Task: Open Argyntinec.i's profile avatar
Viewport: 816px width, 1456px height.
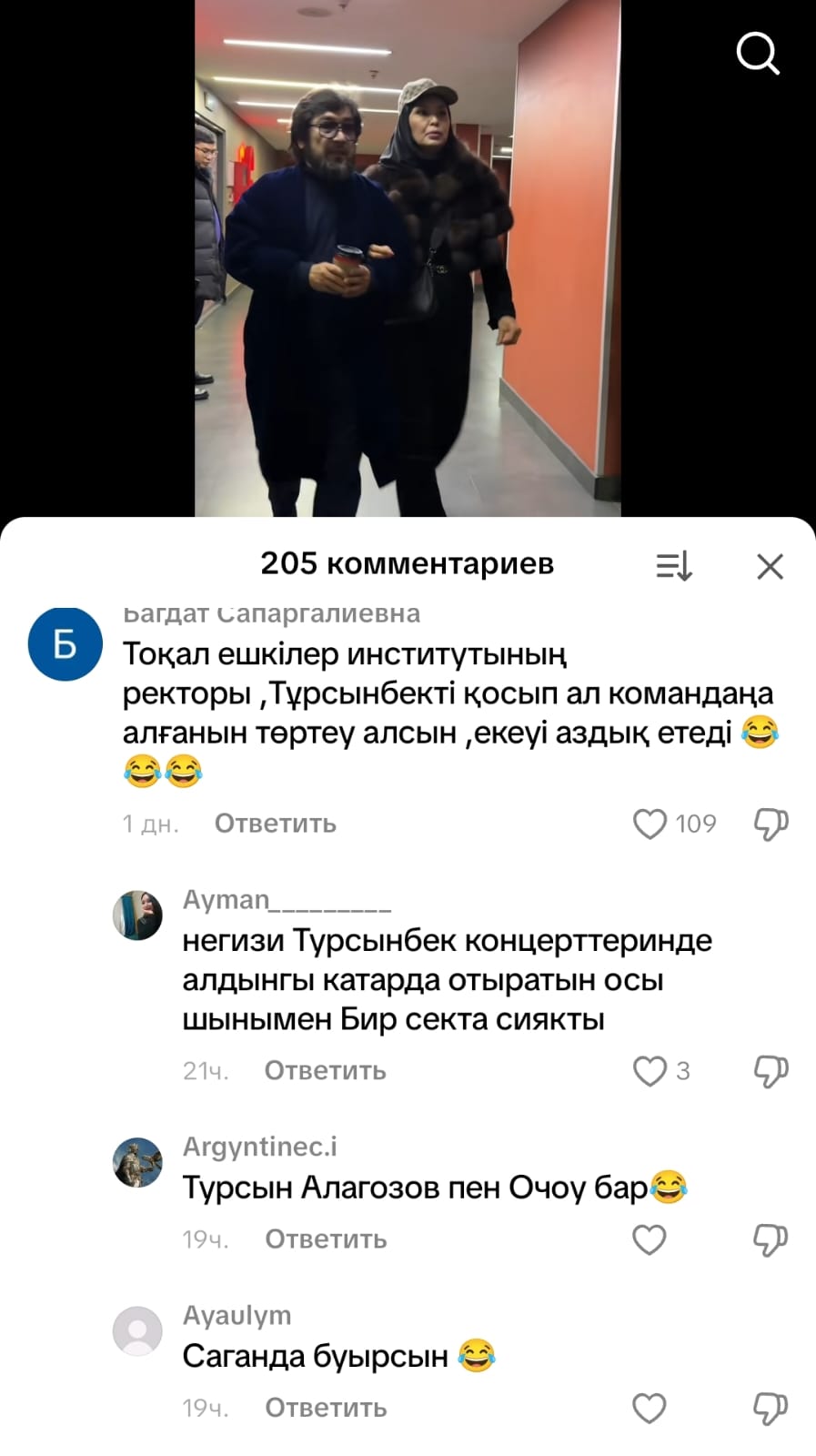Action: (x=137, y=1162)
